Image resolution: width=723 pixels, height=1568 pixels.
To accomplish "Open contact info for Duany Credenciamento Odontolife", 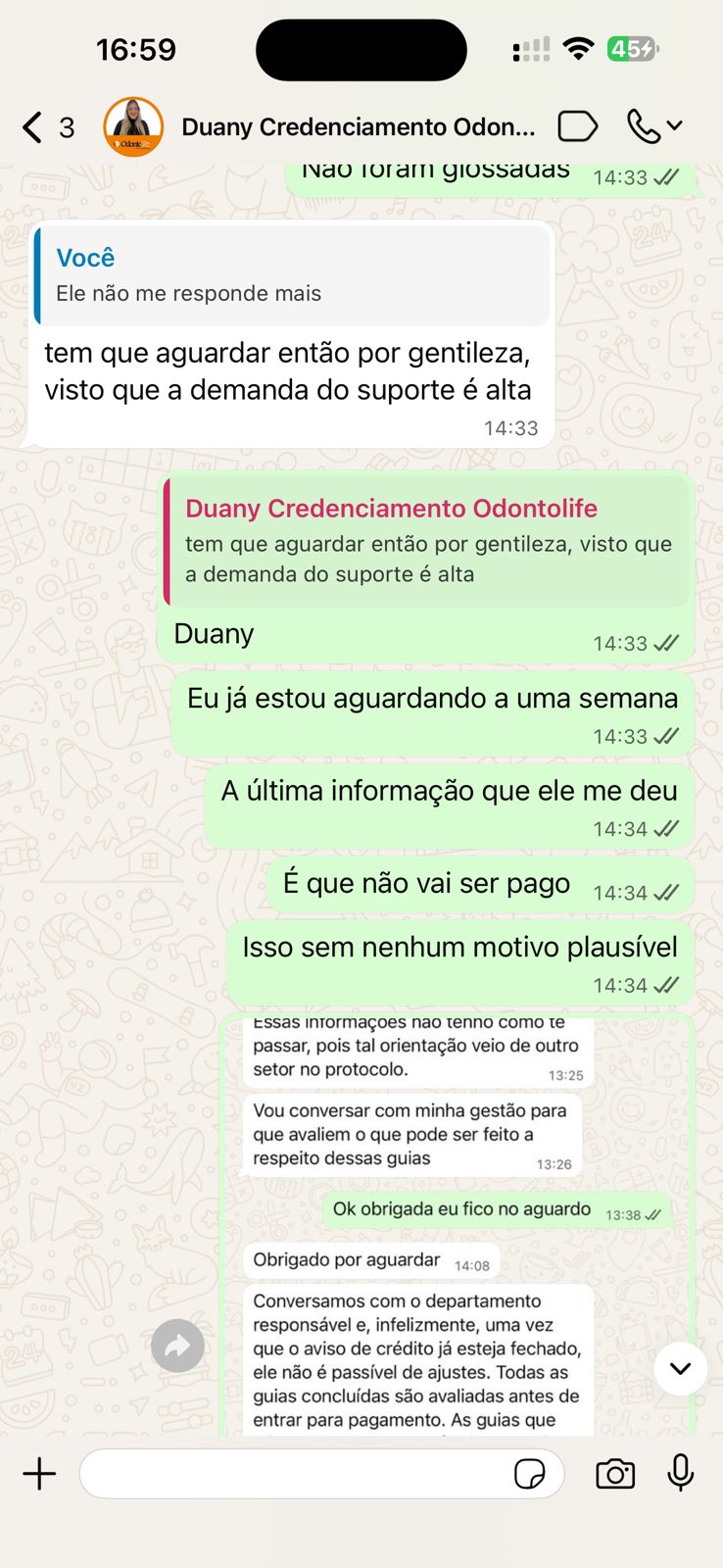I will (359, 127).
